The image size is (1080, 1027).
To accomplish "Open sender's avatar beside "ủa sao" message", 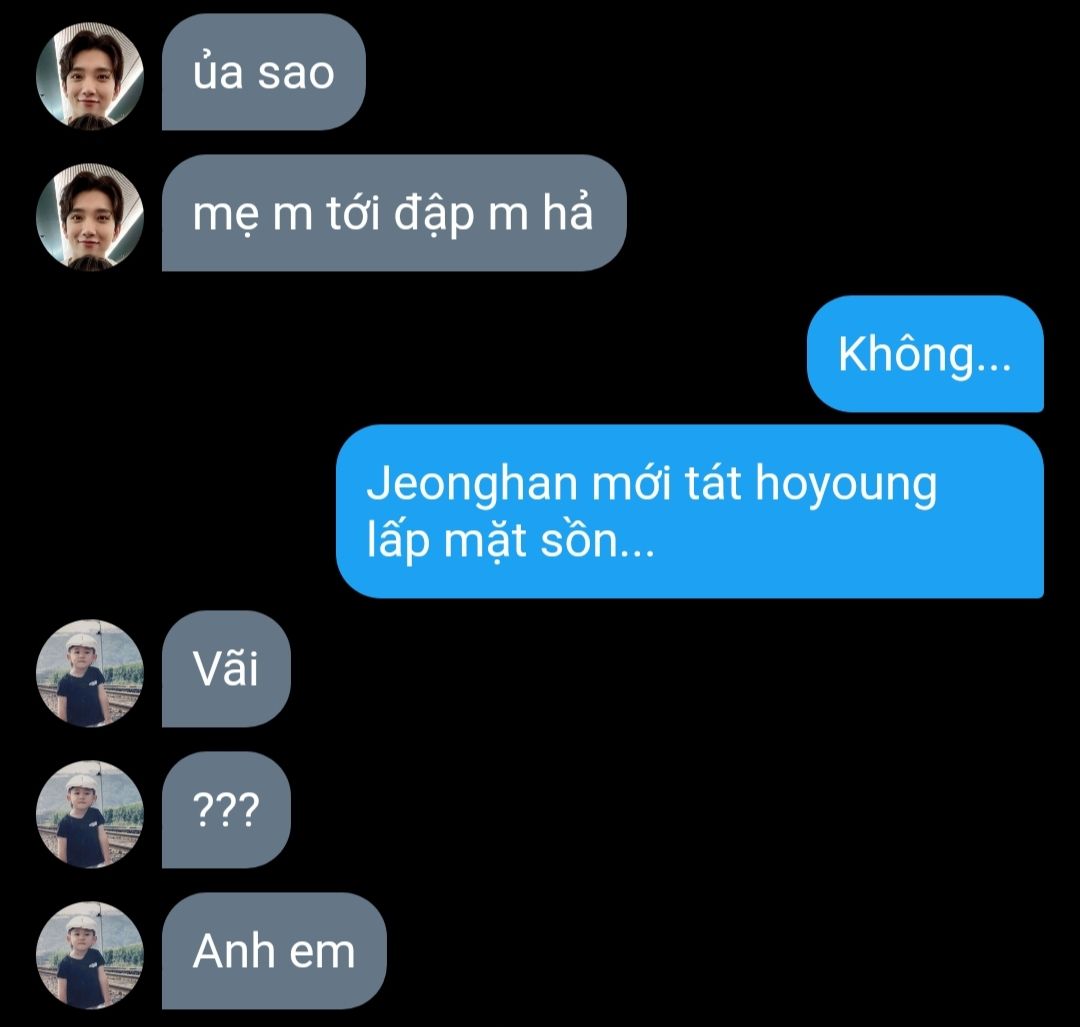I will coord(90,76).
